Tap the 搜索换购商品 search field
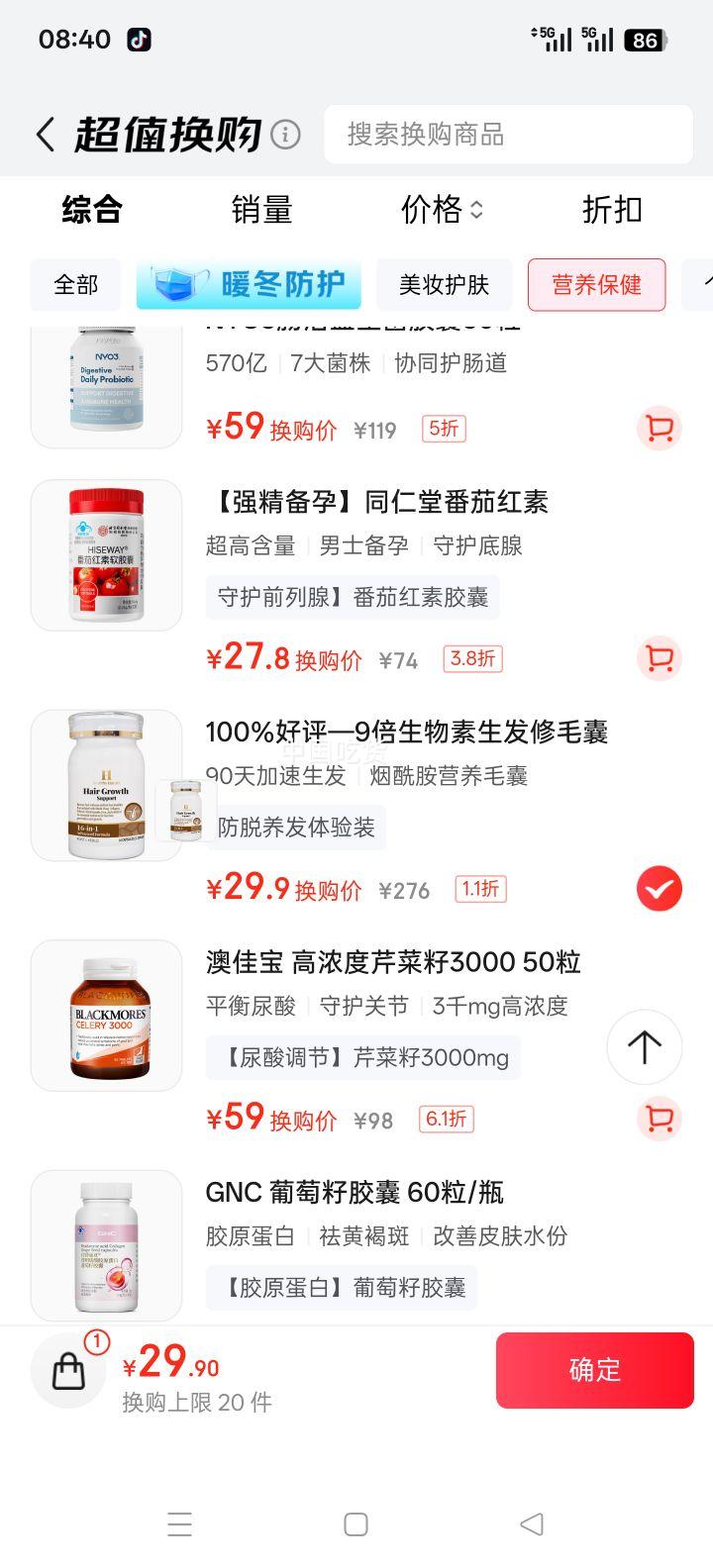 coord(508,134)
